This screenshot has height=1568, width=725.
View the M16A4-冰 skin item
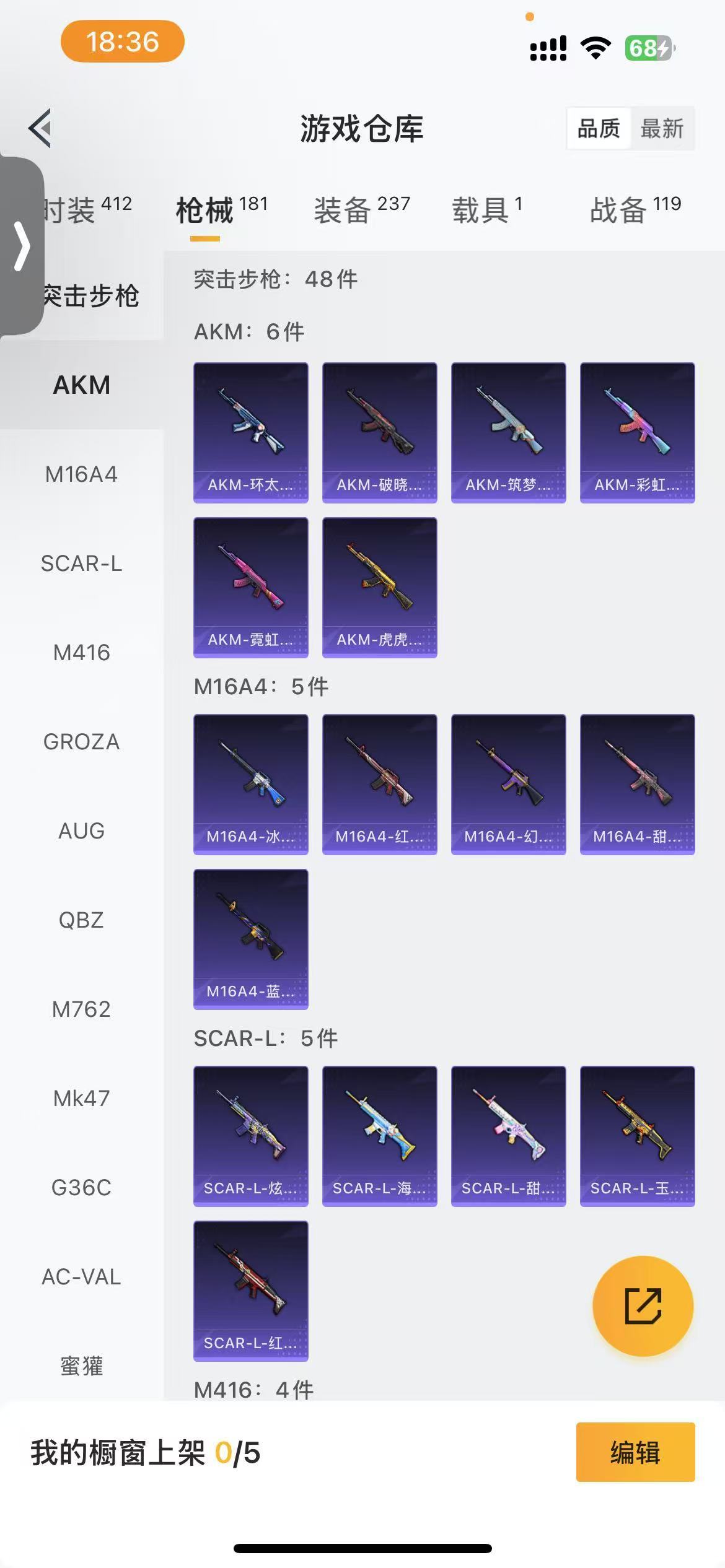pyautogui.click(x=251, y=784)
